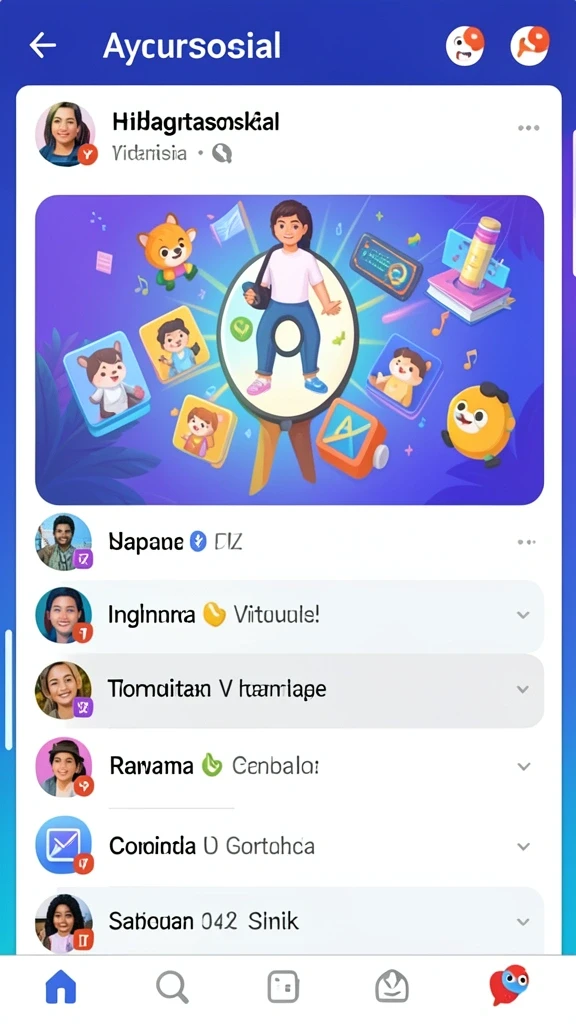This screenshot has height=1024, width=576.
Task: Open the illustrated post image
Action: pos(289,349)
